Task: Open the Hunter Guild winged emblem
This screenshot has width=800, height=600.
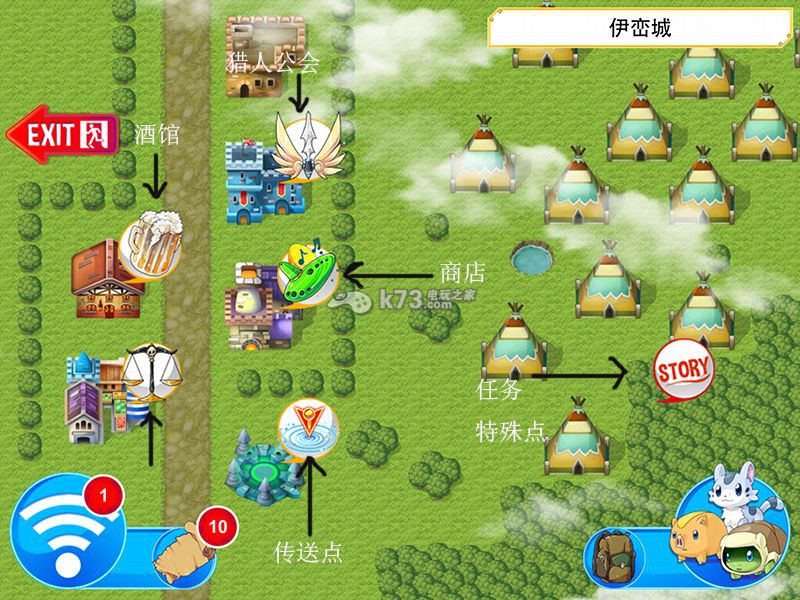Action: [308, 147]
